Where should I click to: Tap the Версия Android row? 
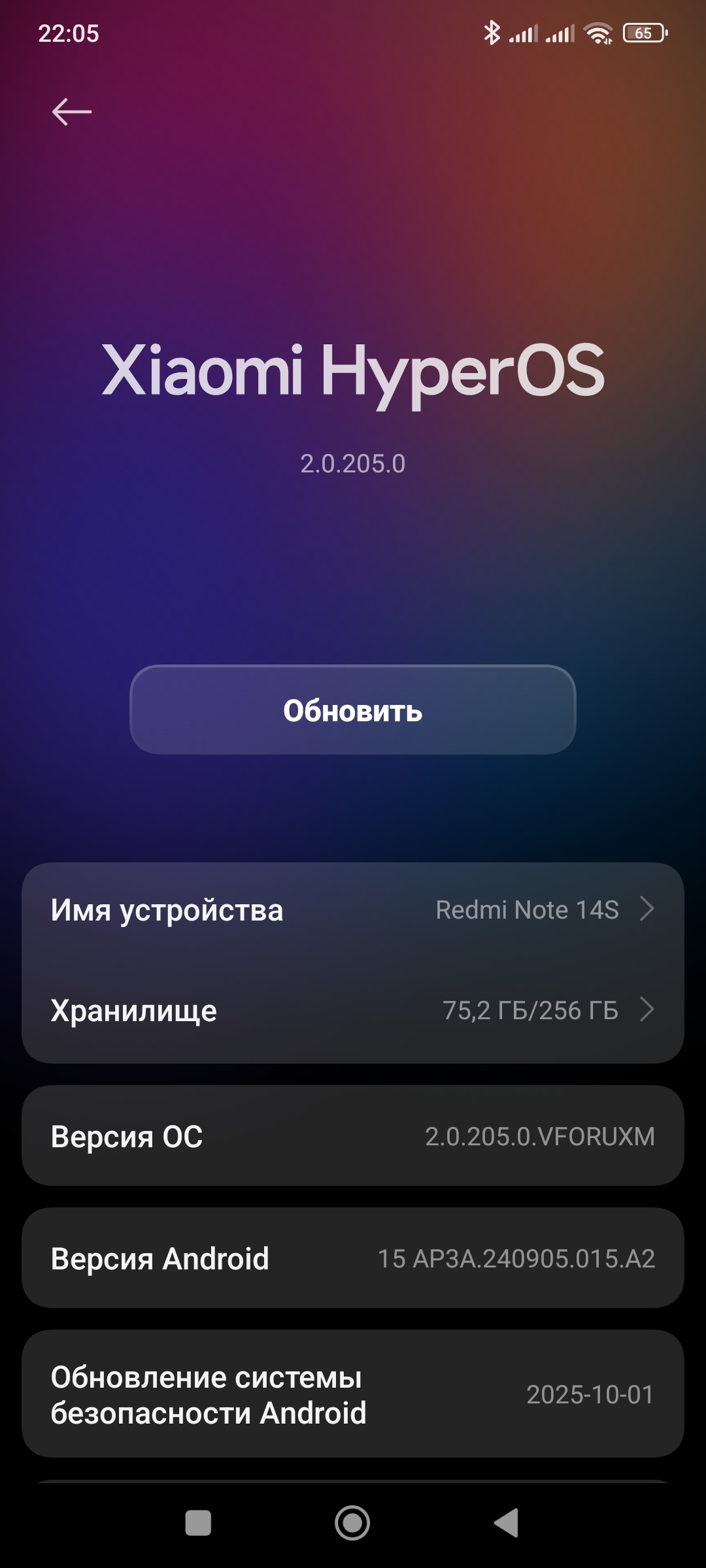tap(353, 1258)
